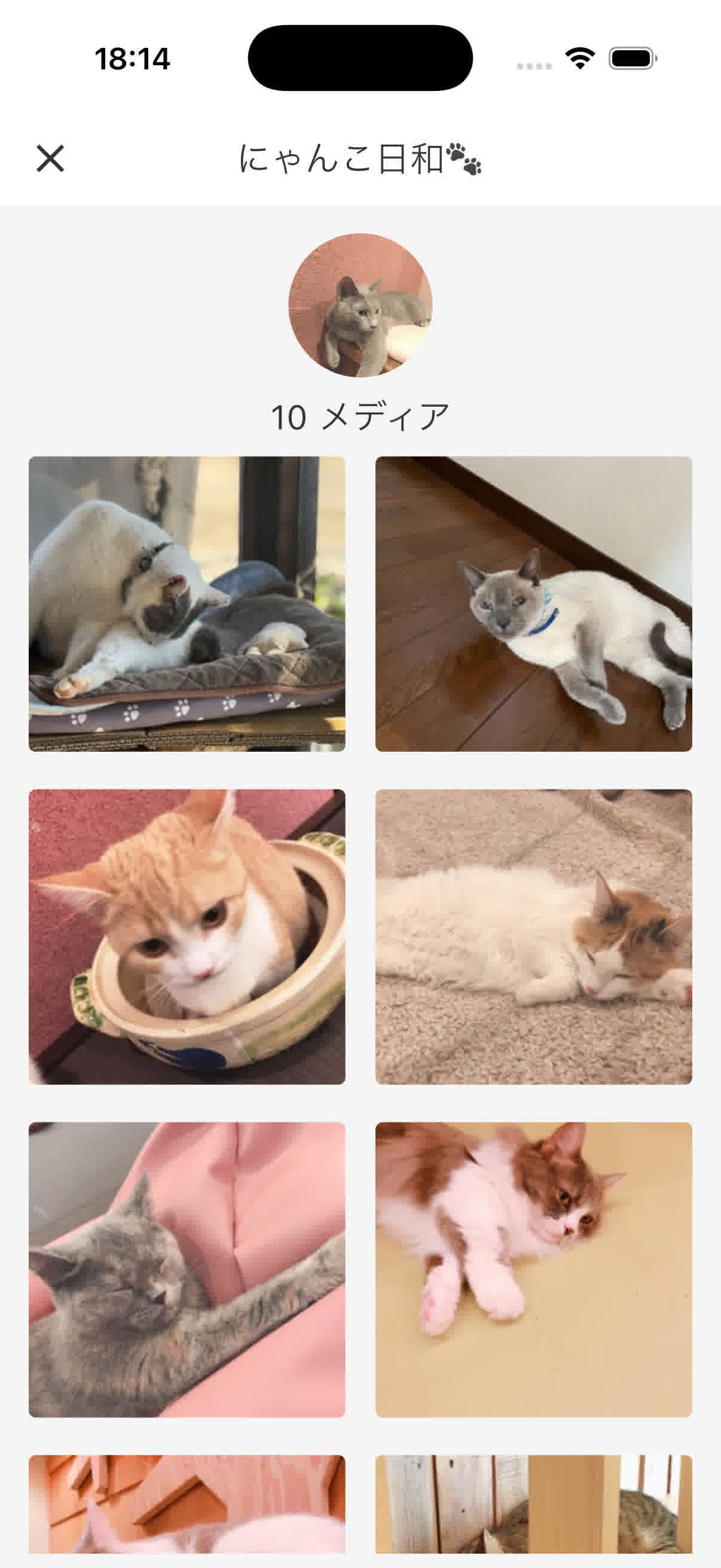Image resolution: width=721 pixels, height=1568 pixels.
Task: Open the gray cat sleeping on pink fabric
Action: point(187,1269)
